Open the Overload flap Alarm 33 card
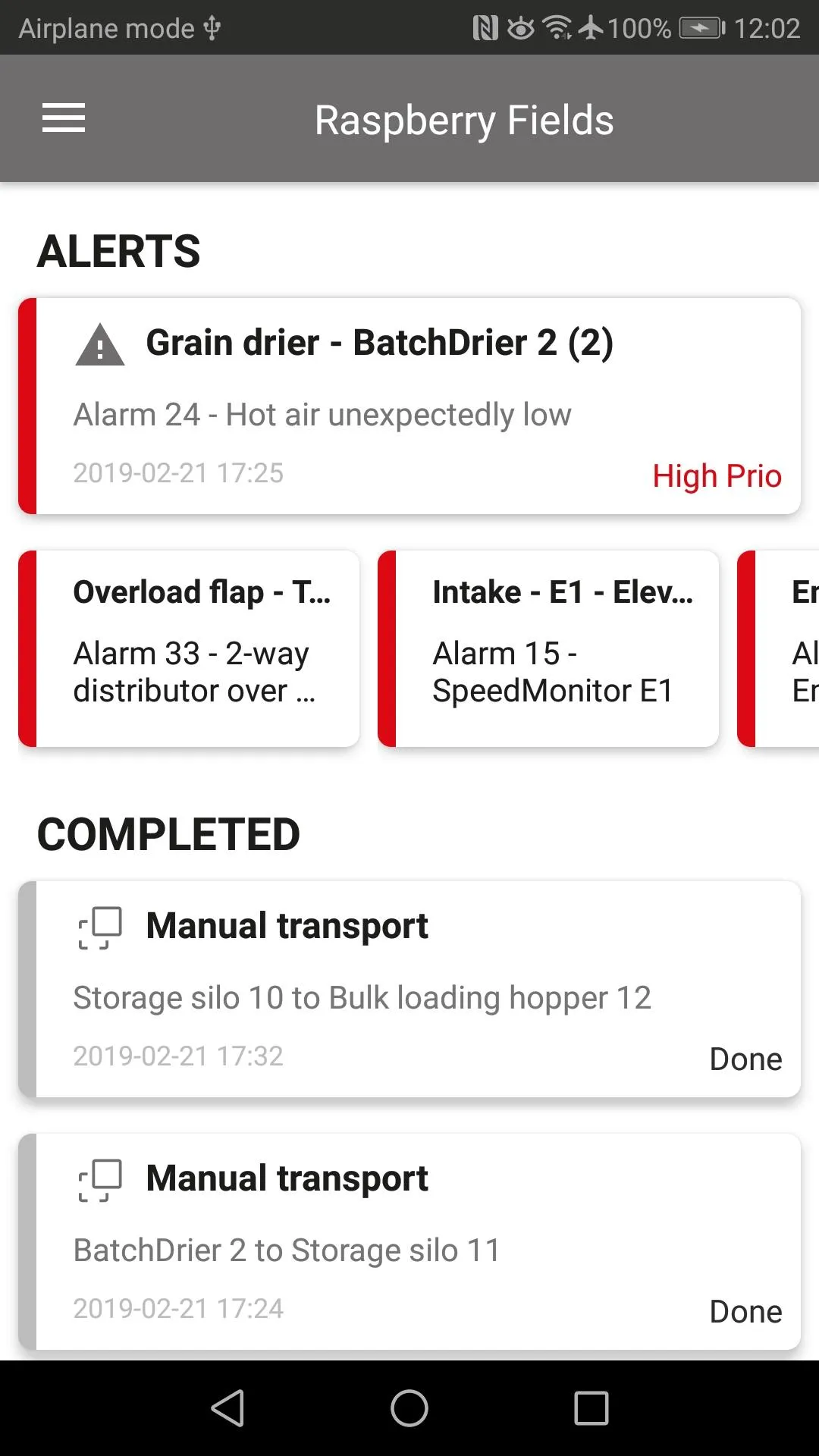This screenshot has height=1456, width=819. 190,648
